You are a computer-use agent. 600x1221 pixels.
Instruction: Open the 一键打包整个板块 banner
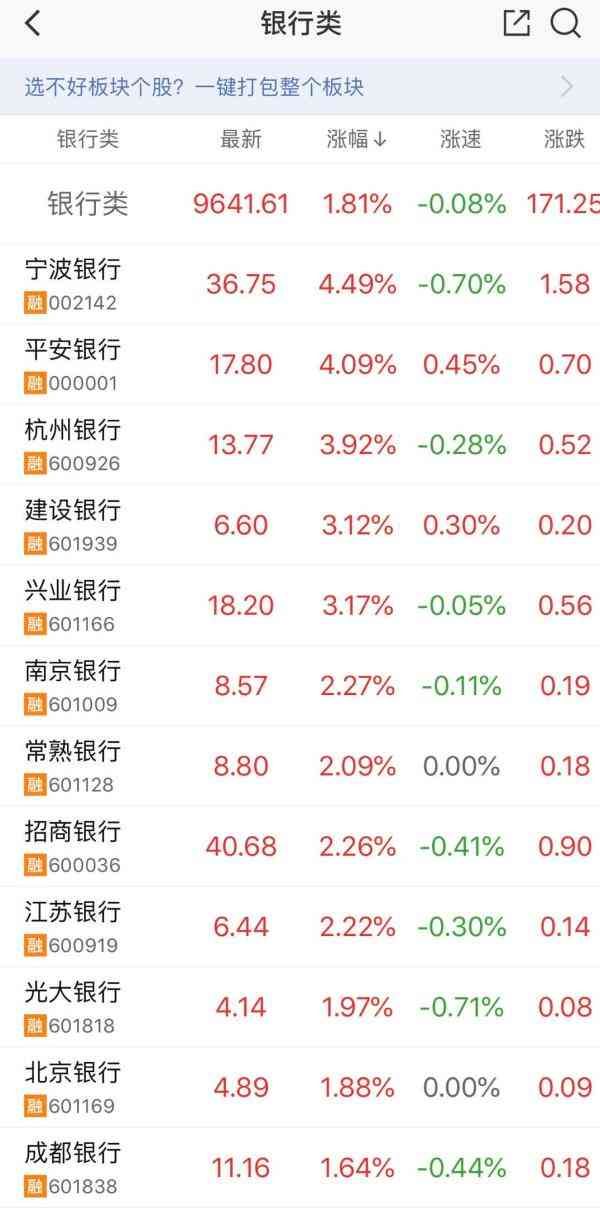[300, 87]
